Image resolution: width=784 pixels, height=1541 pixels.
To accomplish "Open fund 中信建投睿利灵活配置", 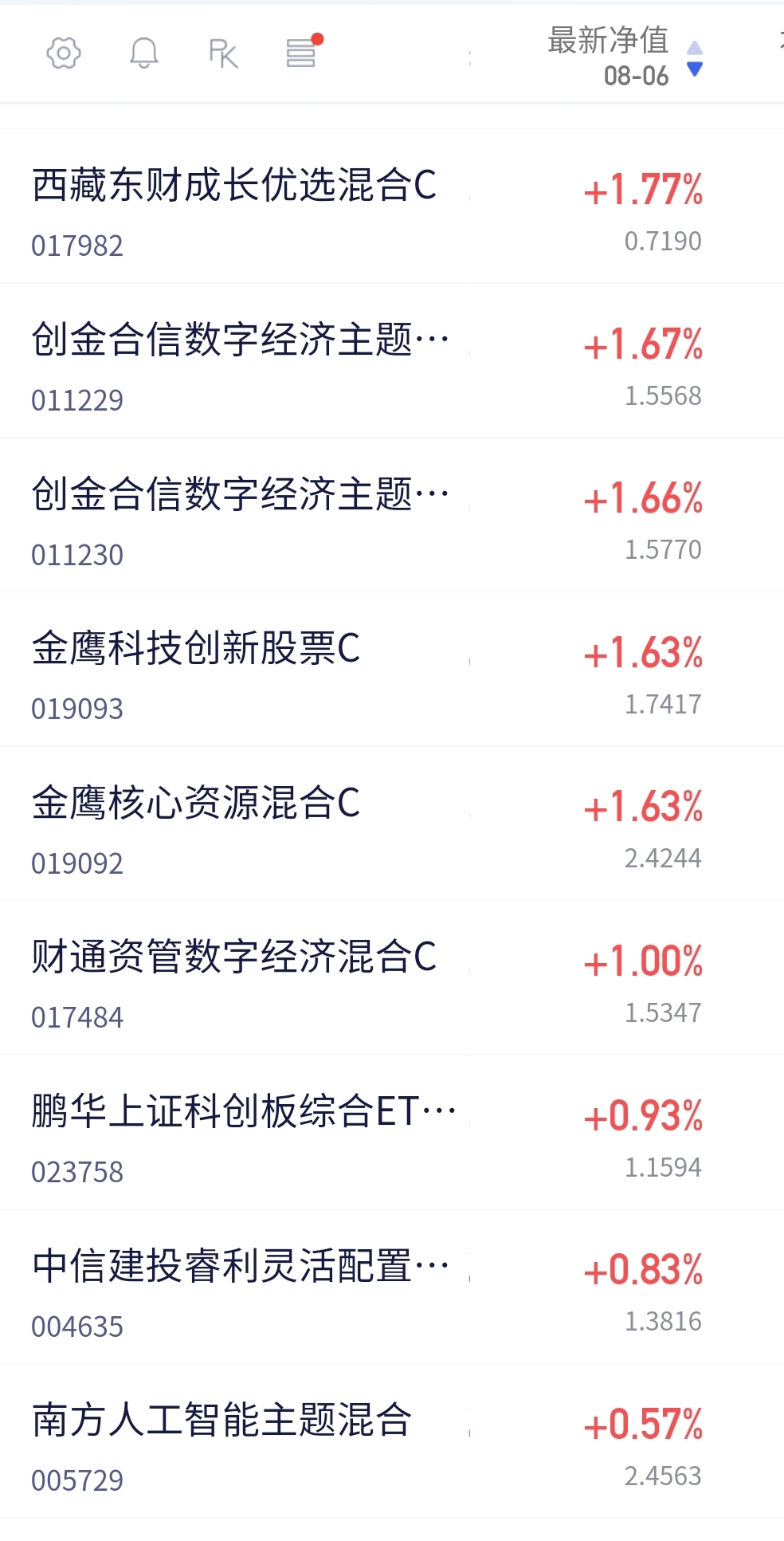I will (x=392, y=1287).
